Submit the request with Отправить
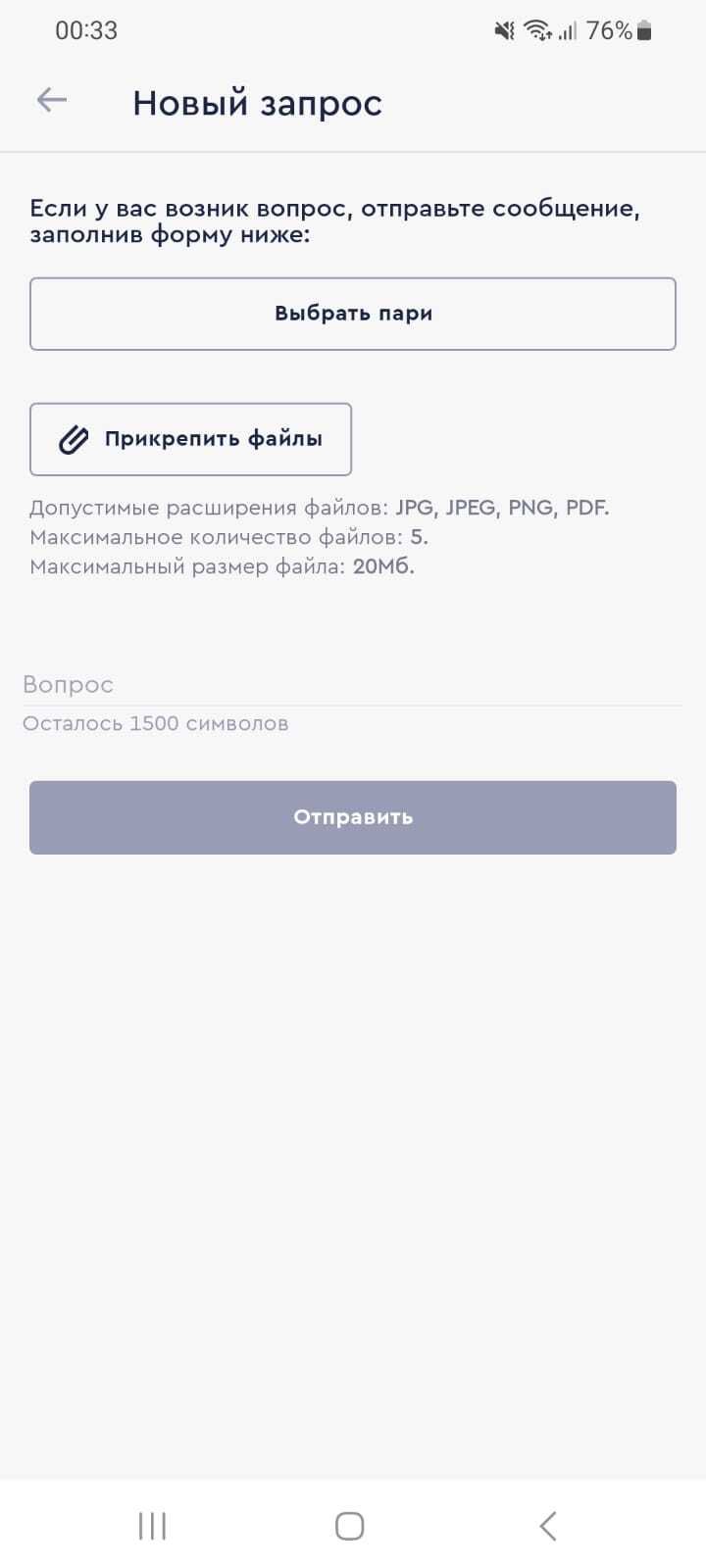Screen dimensions: 706x1568 point(353,817)
